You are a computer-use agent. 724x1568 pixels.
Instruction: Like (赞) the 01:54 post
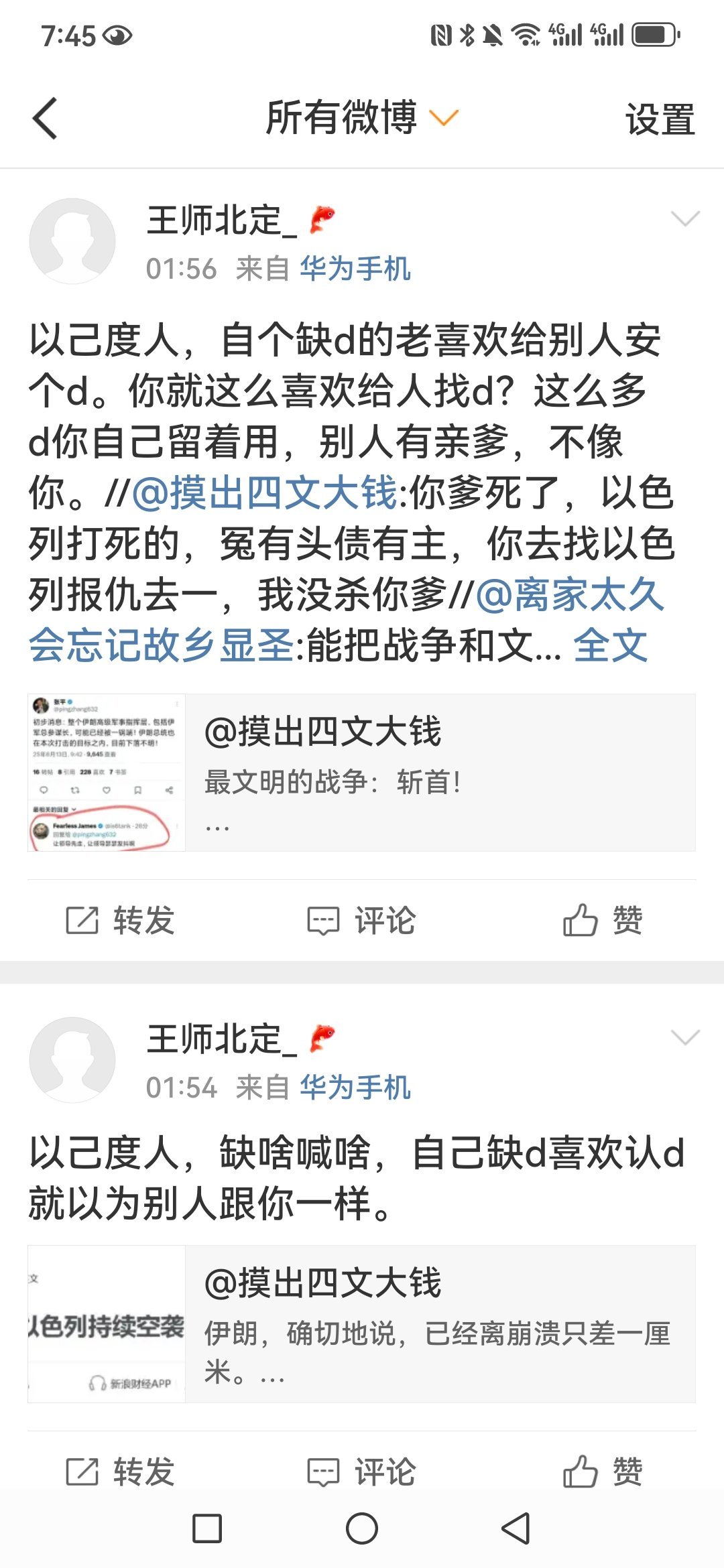click(603, 1472)
